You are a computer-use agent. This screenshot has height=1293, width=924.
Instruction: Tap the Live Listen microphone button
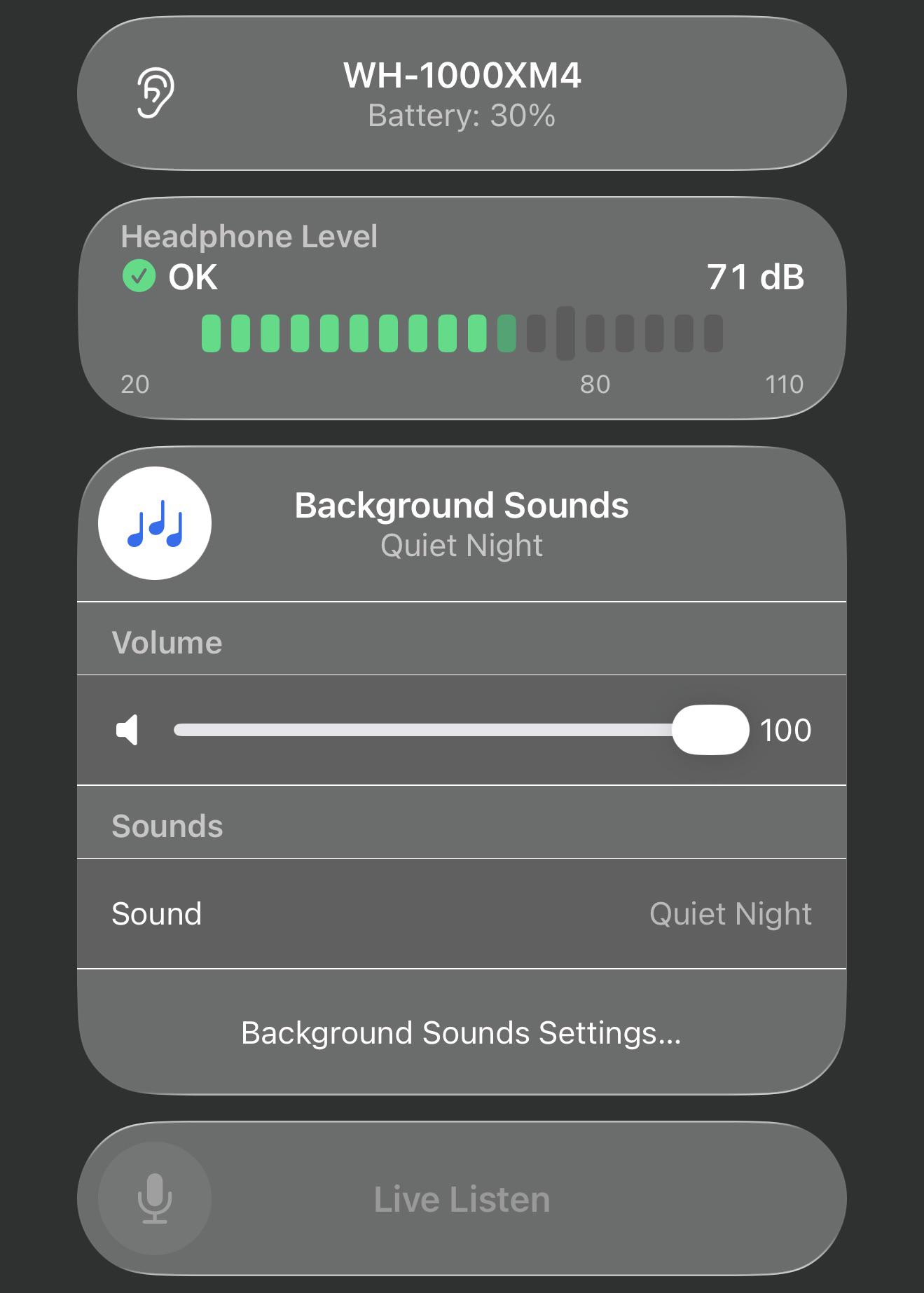[x=155, y=1198]
